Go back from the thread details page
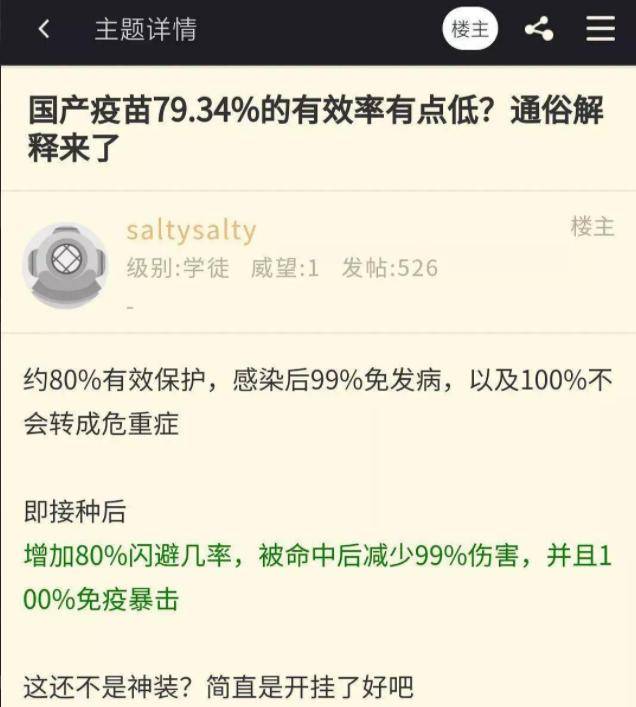 click(x=43, y=30)
